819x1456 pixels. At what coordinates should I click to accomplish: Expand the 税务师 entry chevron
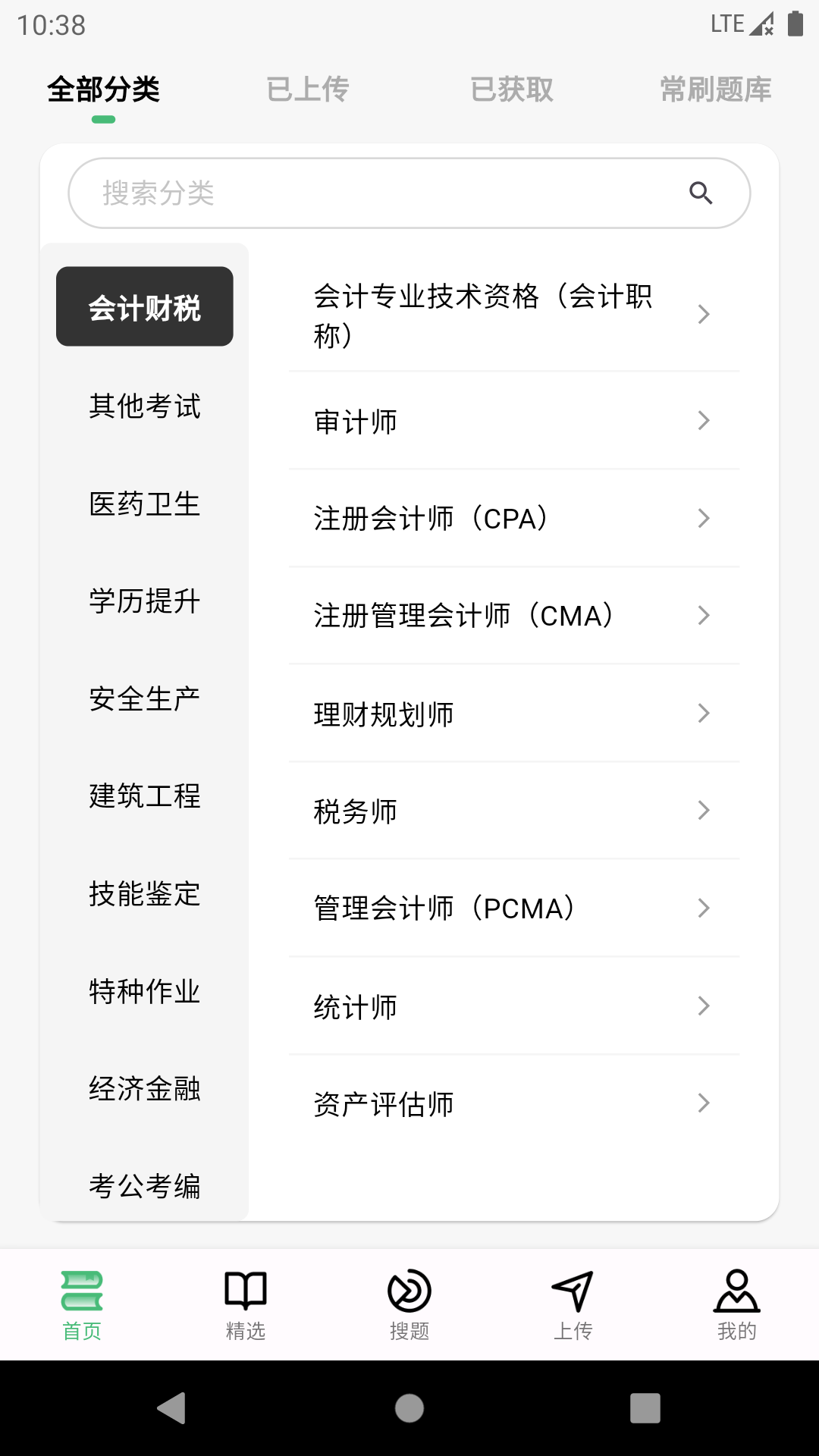click(x=704, y=810)
